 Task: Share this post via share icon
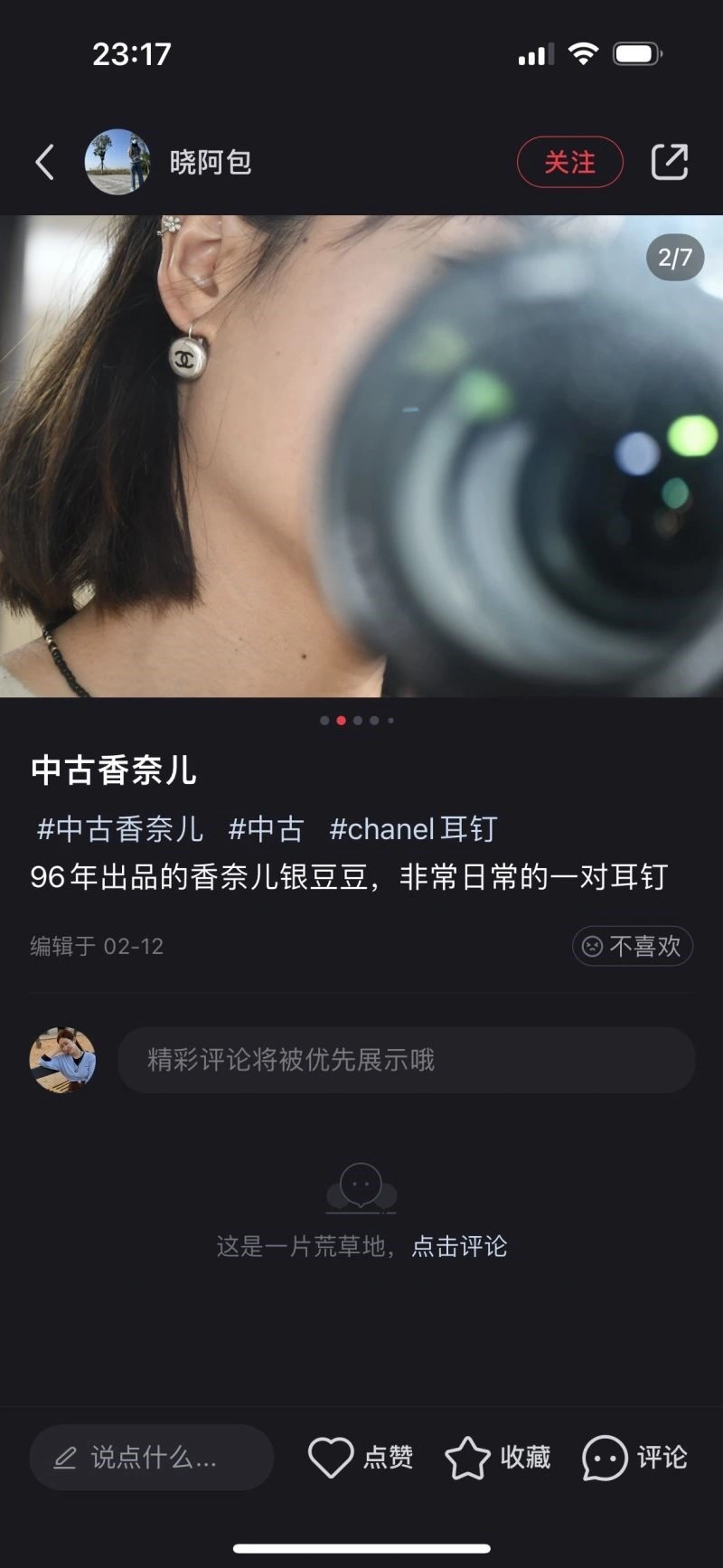tap(670, 163)
